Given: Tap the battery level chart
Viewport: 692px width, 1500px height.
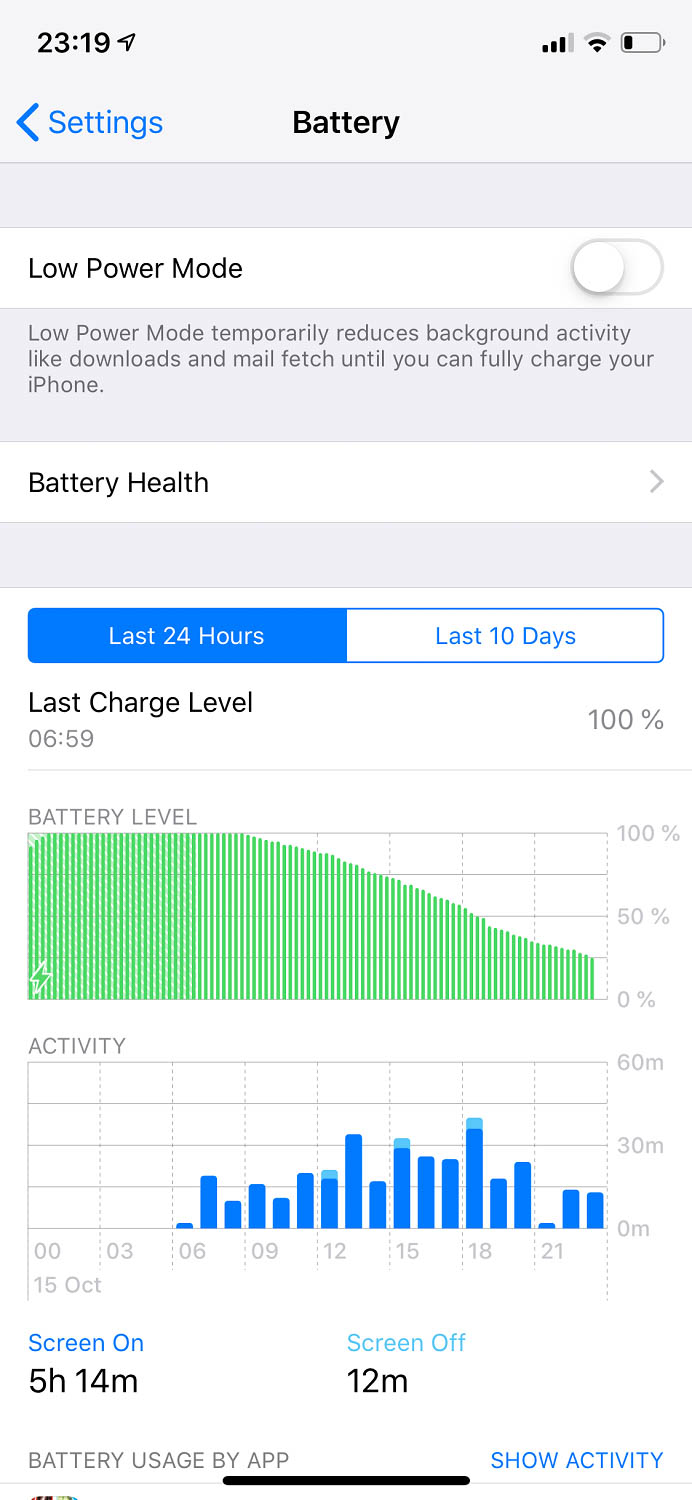Looking at the screenshot, I should (x=317, y=916).
